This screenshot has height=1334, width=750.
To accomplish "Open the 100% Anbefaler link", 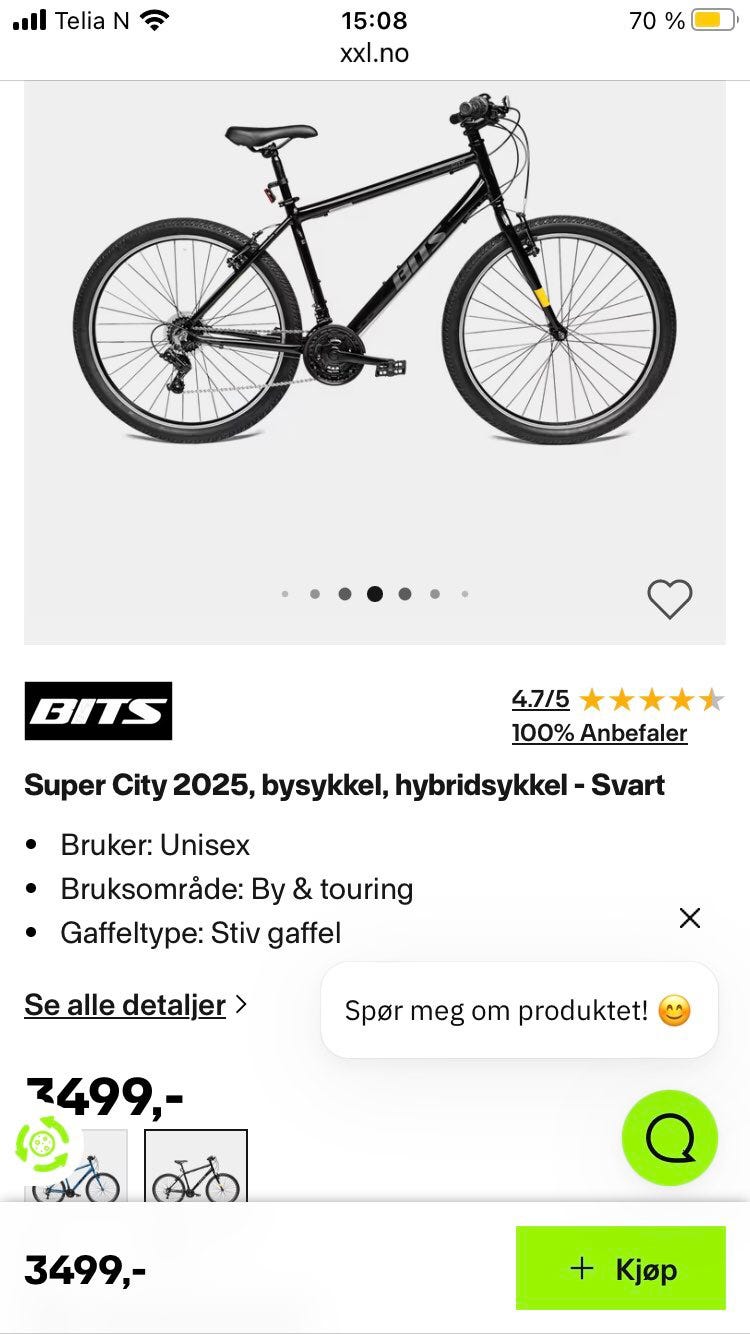I will 599,733.
